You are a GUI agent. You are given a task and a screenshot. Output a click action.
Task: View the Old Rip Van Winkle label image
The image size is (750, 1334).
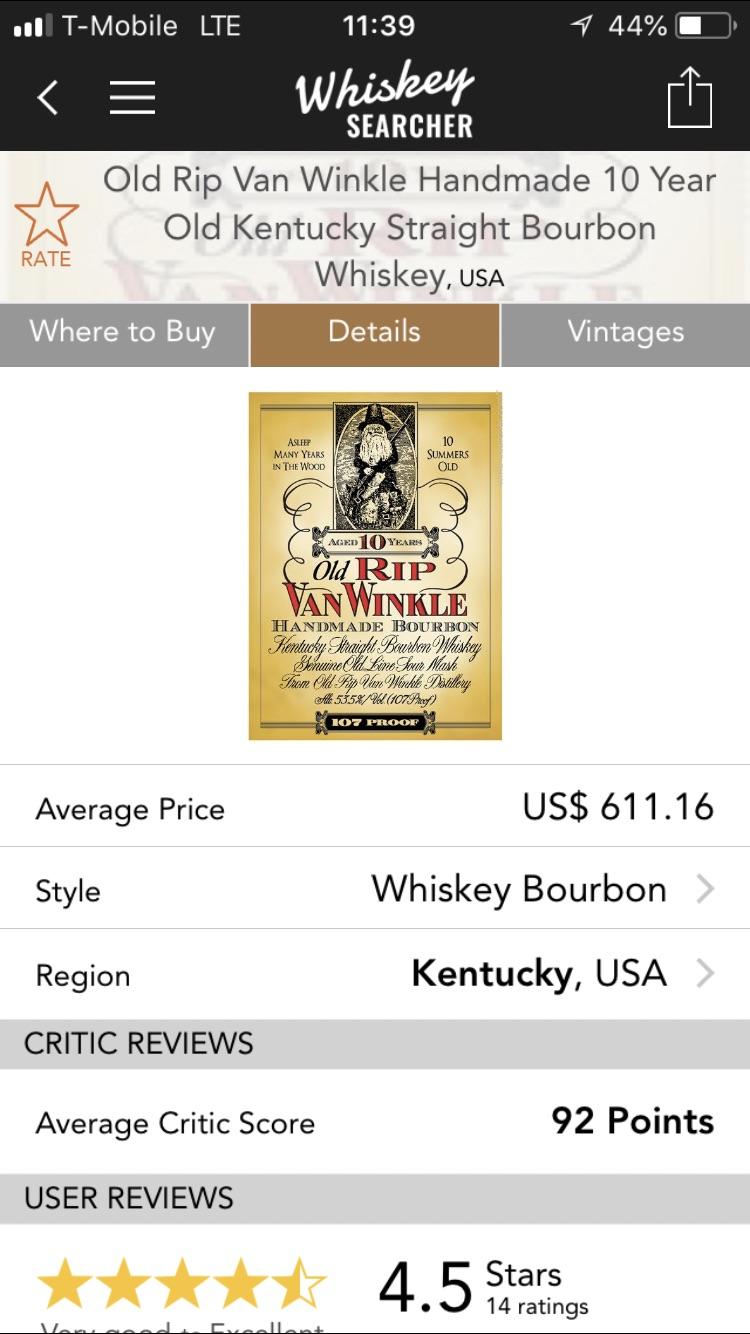[x=375, y=566]
